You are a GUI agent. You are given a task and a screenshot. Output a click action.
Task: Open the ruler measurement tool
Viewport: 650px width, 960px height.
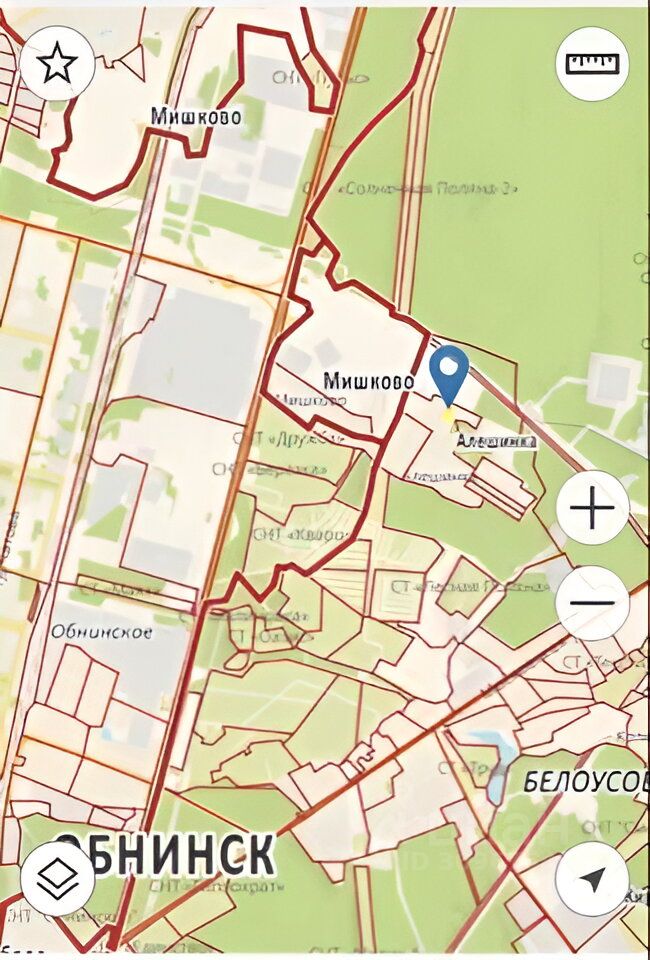click(x=592, y=63)
